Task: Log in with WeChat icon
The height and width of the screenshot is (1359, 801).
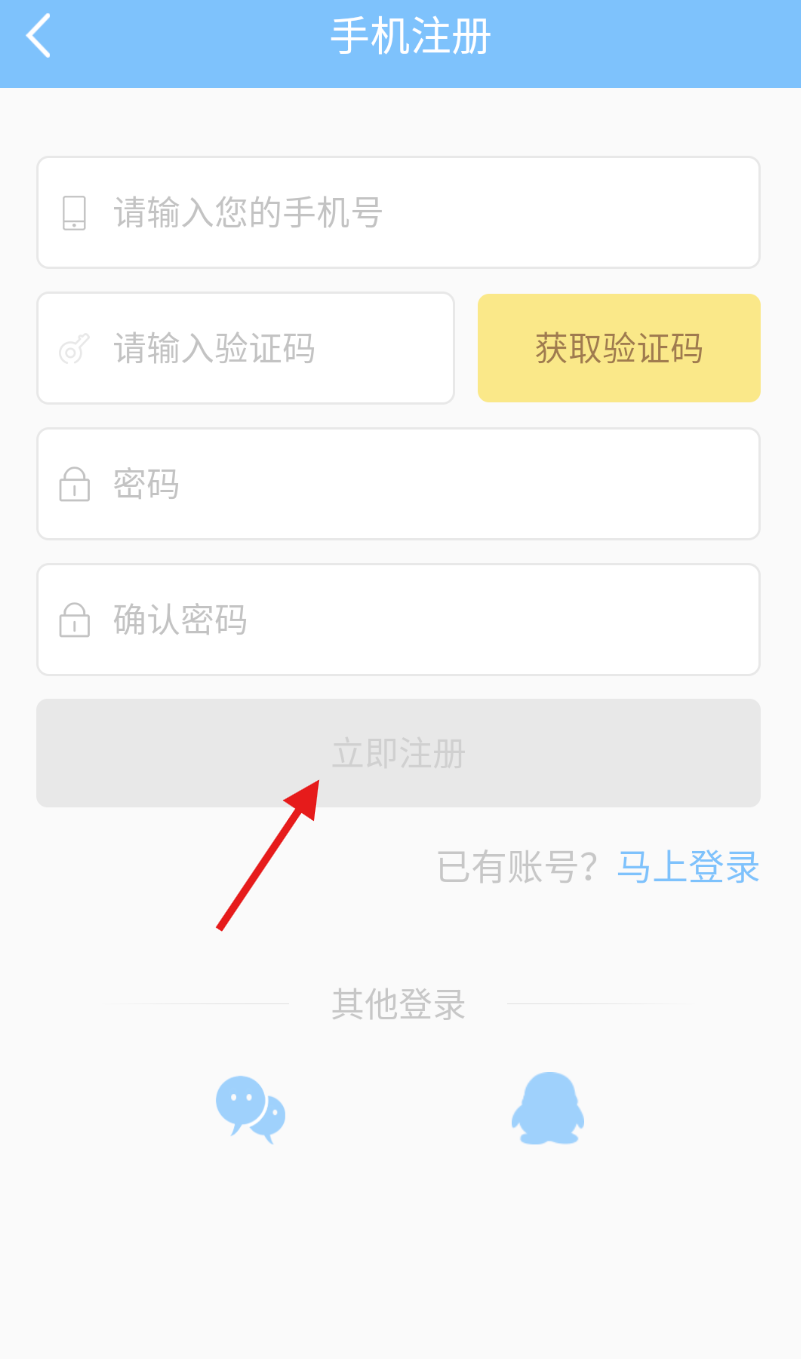Action: (x=250, y=1109)
